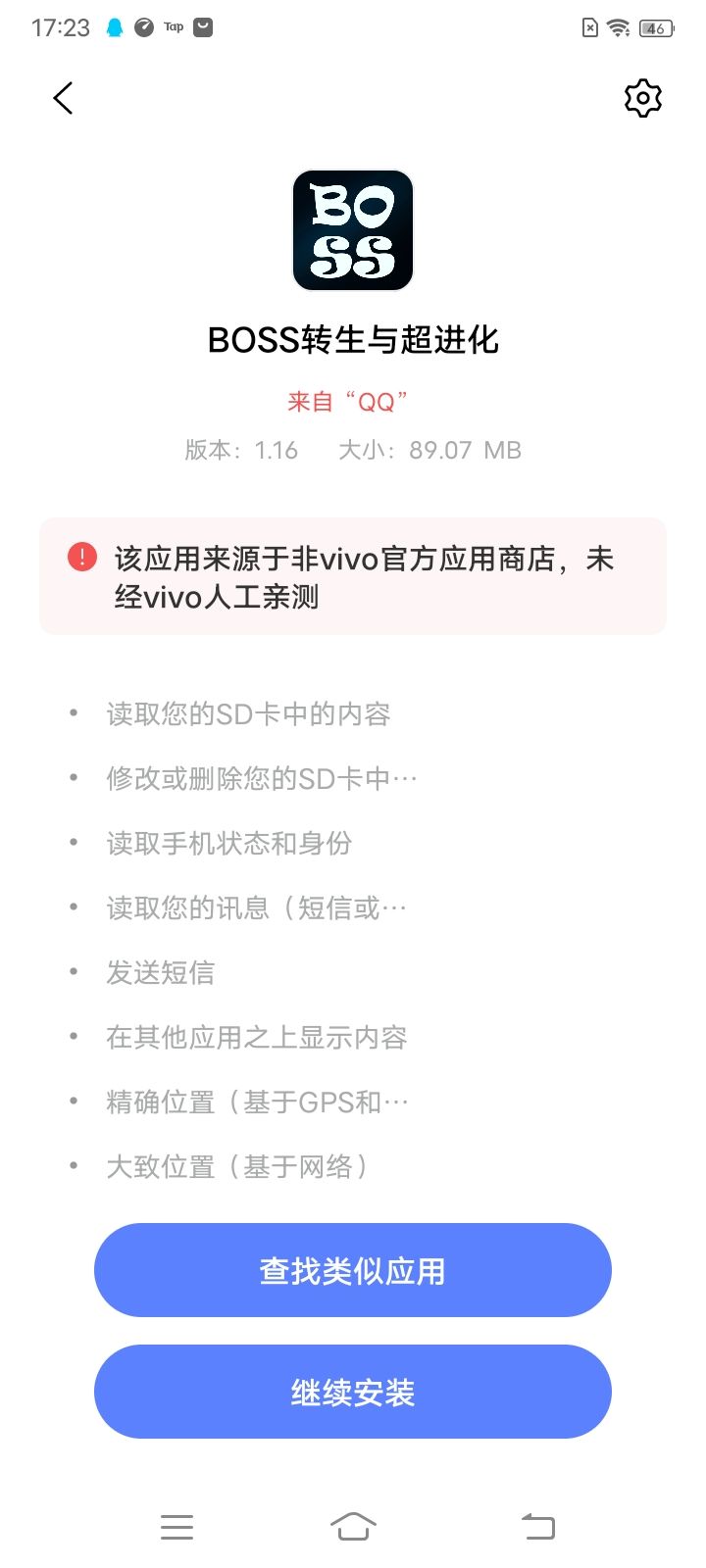Tap 查找类似应用 to find similar apps
The width and height of the screenshot is (706, 1568).
coord(353,1270)
